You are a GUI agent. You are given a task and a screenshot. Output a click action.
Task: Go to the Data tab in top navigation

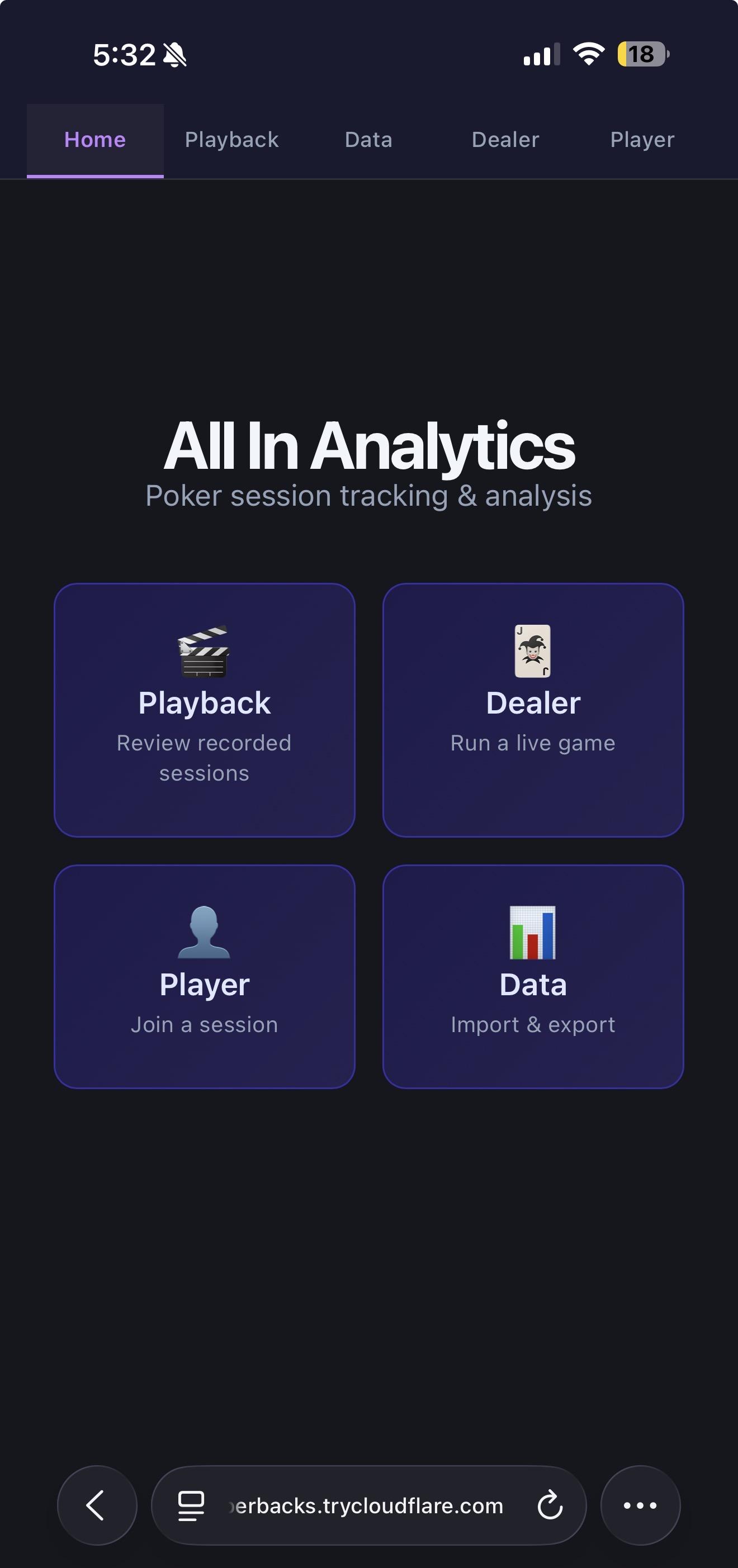pos(368,140)
